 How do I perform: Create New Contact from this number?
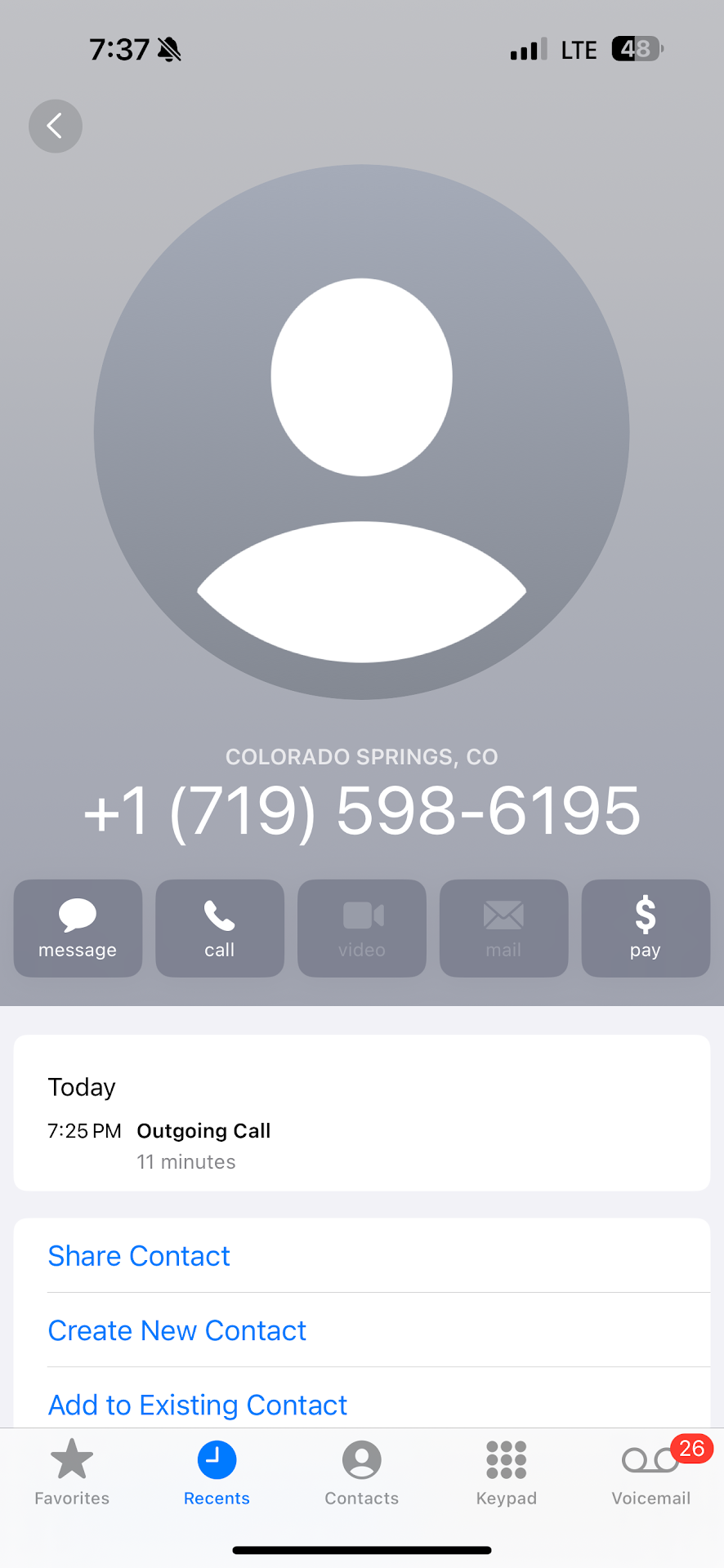(177, 1330)
